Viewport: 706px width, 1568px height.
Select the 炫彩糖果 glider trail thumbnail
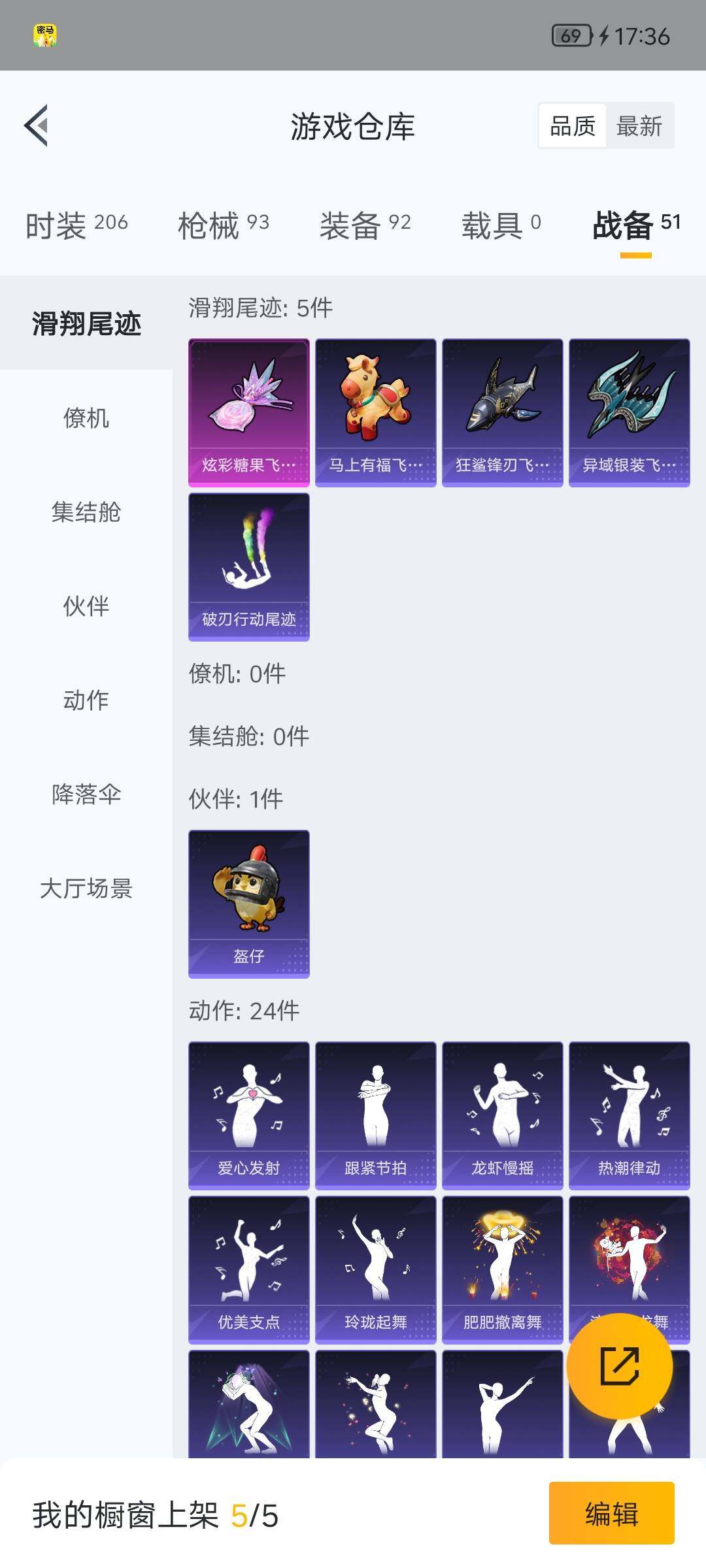coord(248,412)
